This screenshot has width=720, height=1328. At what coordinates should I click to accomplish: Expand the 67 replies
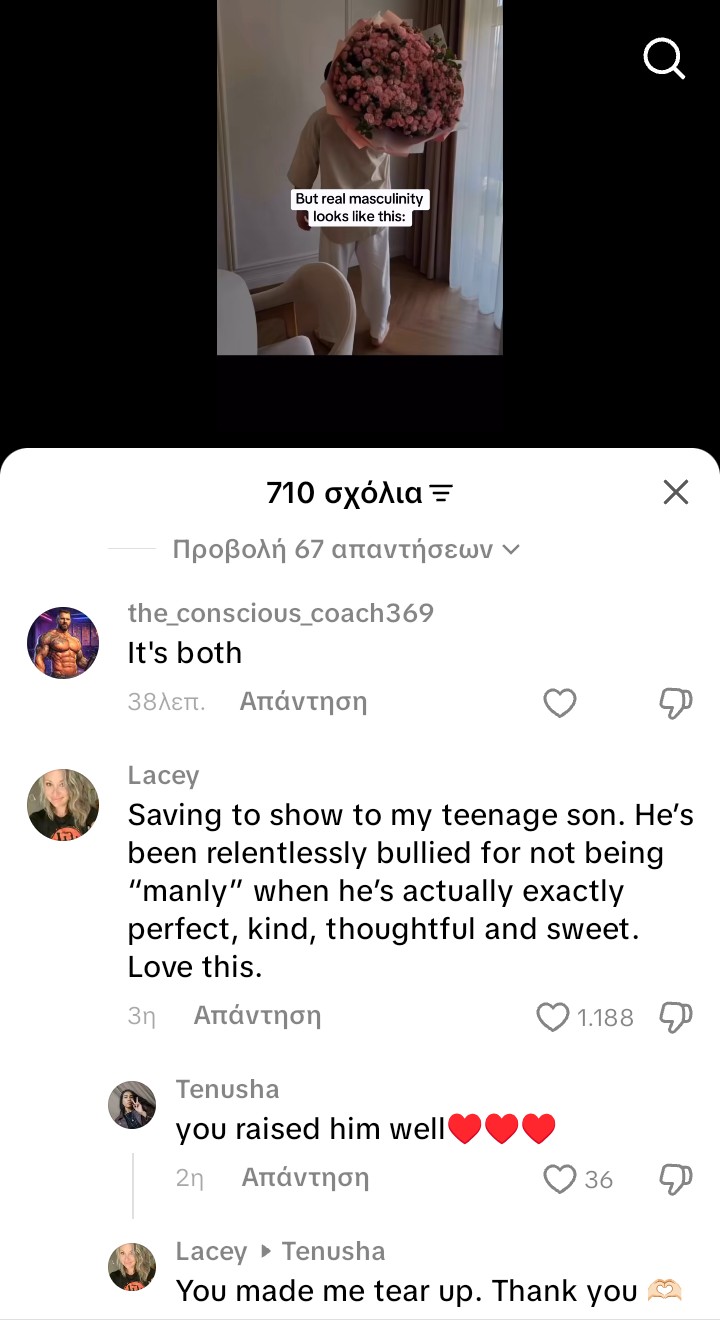pyautogui.click(x=346, y=550)
